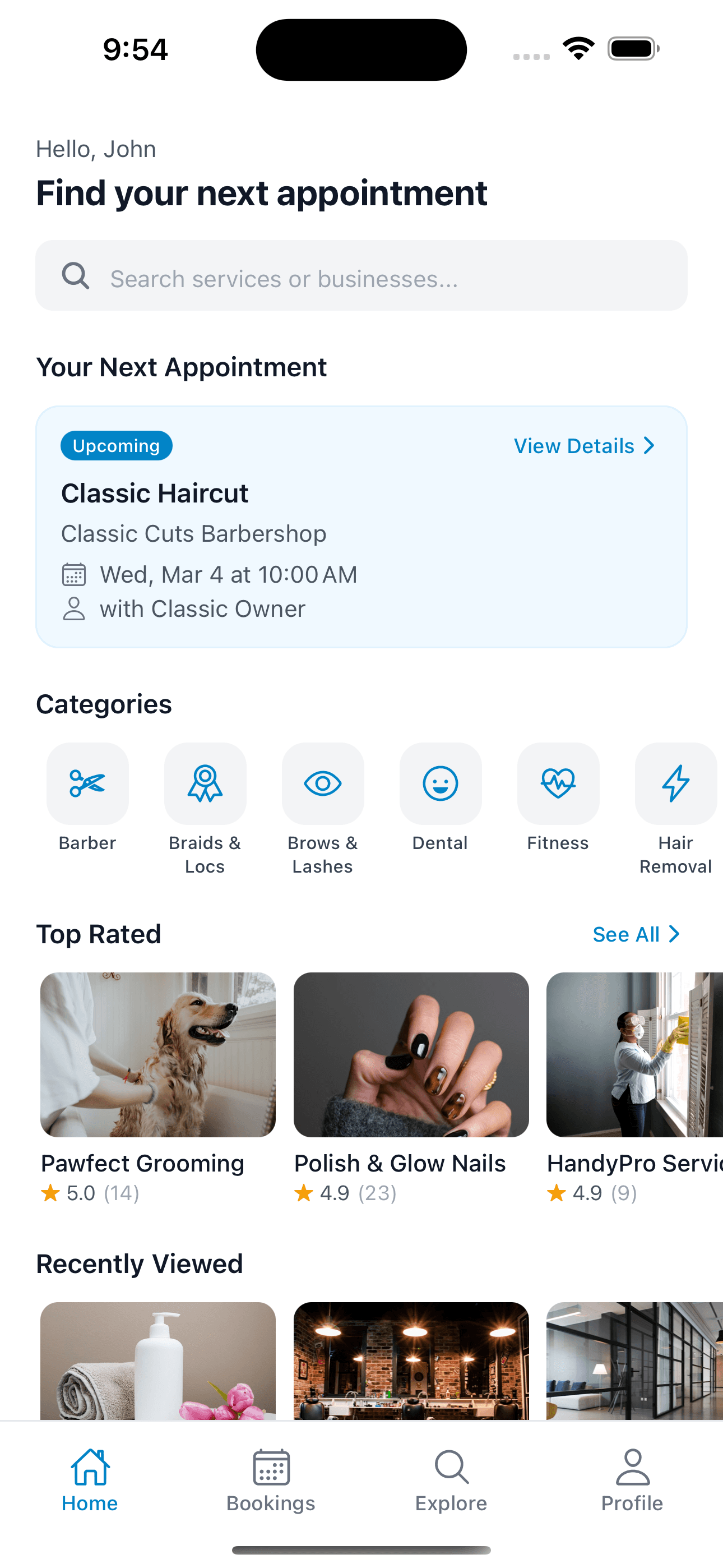This screenshot has width=723, height=1568.
Task: Select the Fitness category
Action: pyautogui.click(x=558, y=784)
